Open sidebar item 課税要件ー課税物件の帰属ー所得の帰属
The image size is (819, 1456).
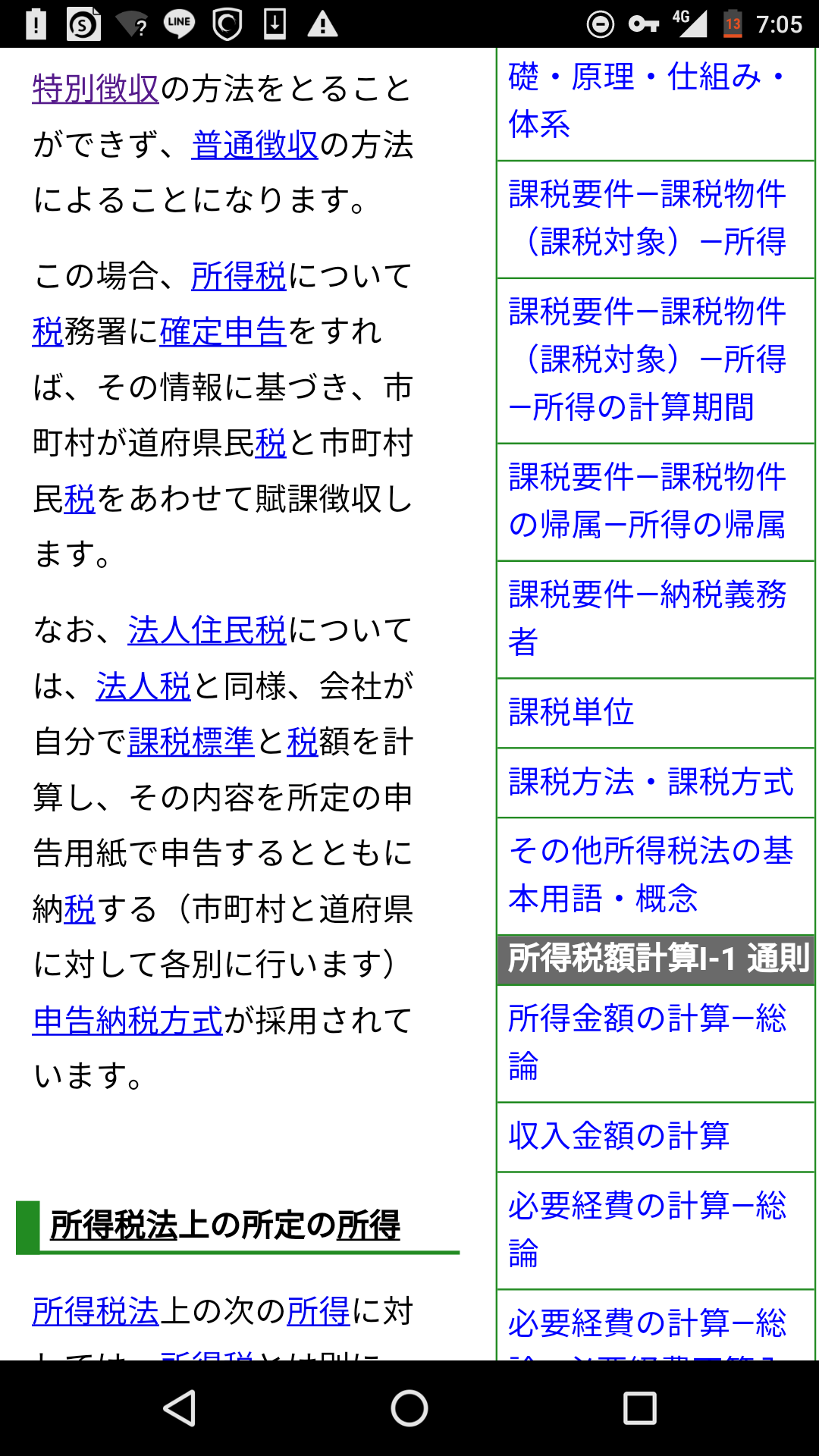tap(647, 501)
